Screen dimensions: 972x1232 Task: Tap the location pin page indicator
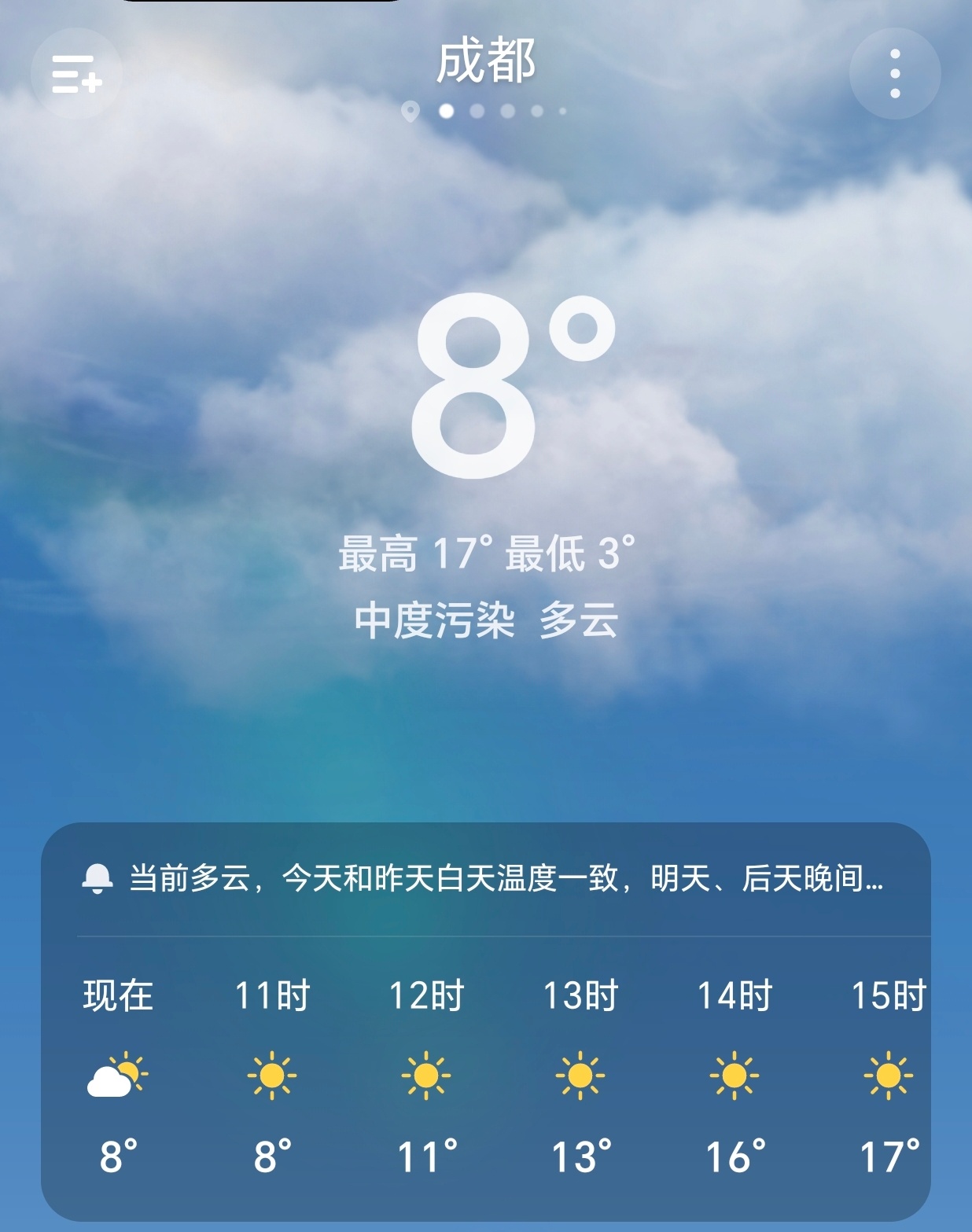tap(410, 111)
